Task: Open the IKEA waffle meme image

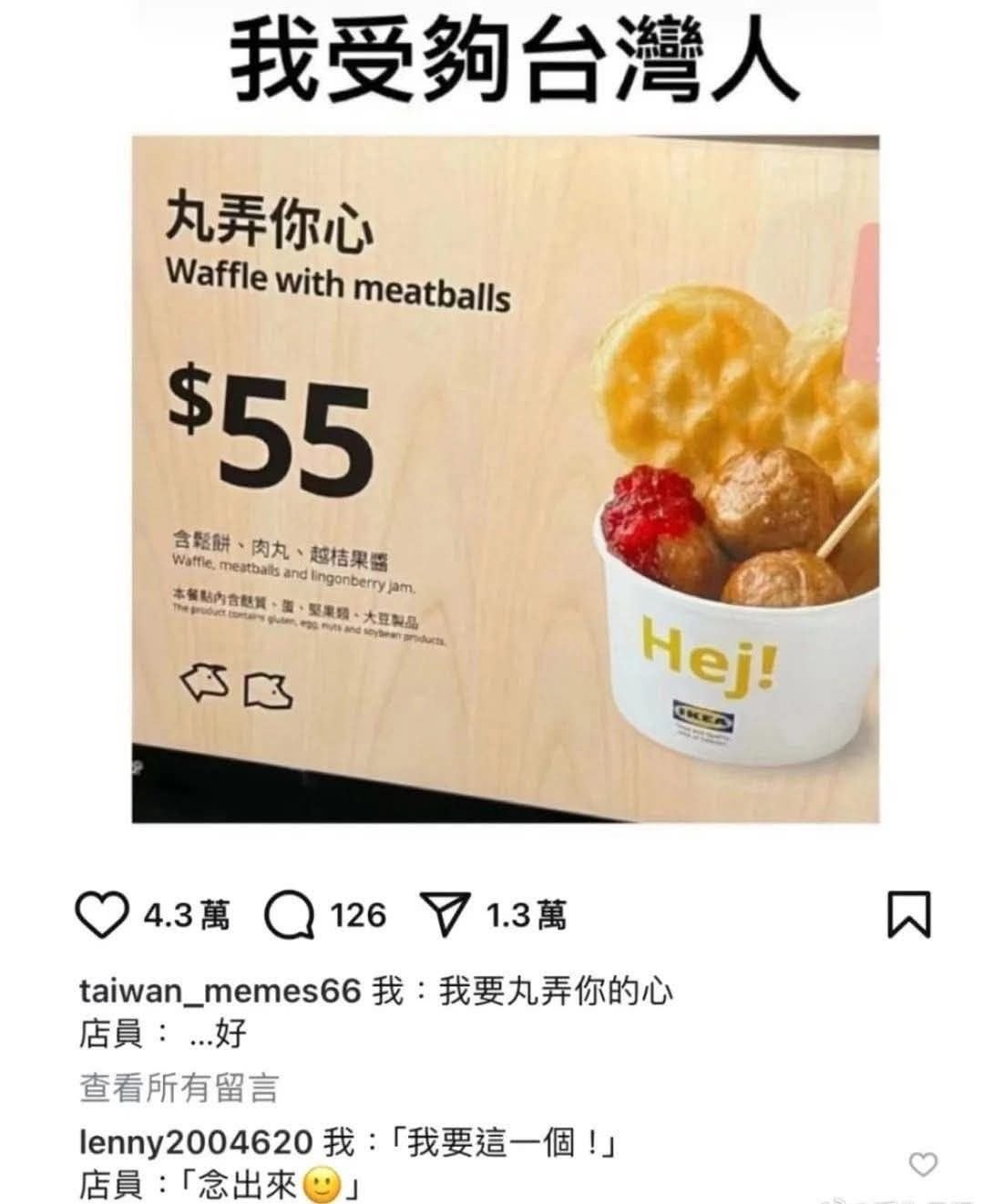Action: pos(506,479)
